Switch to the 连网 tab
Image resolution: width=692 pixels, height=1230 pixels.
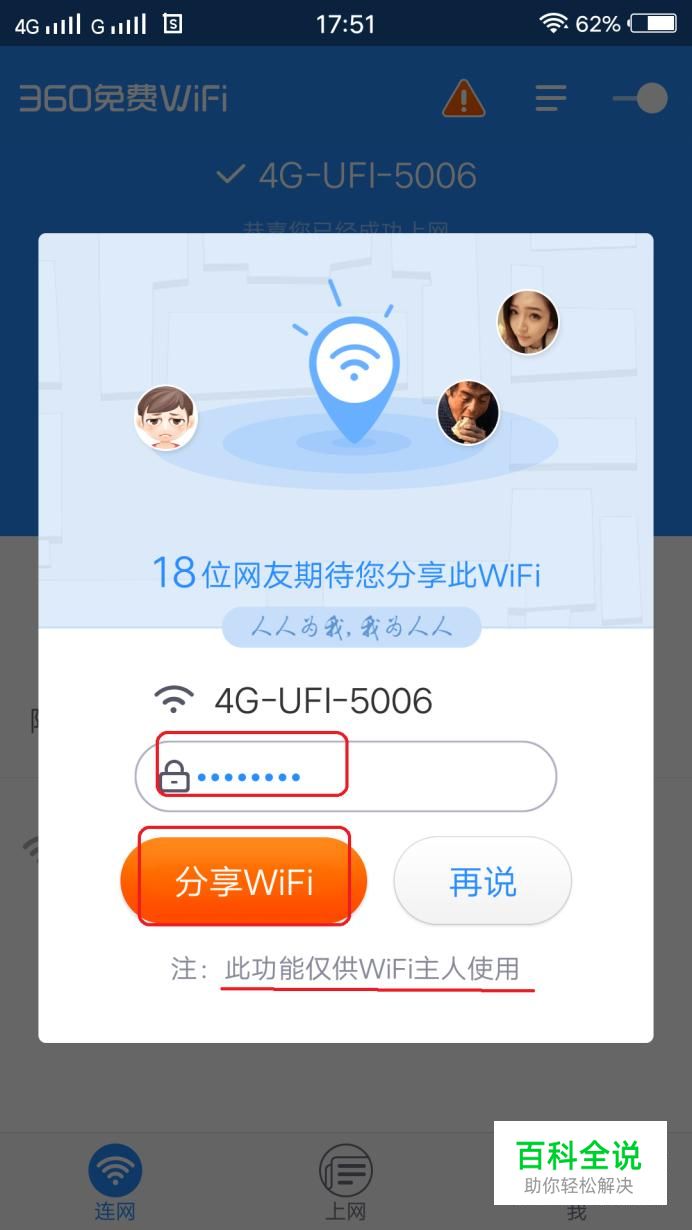click(x=115, y=1182)
